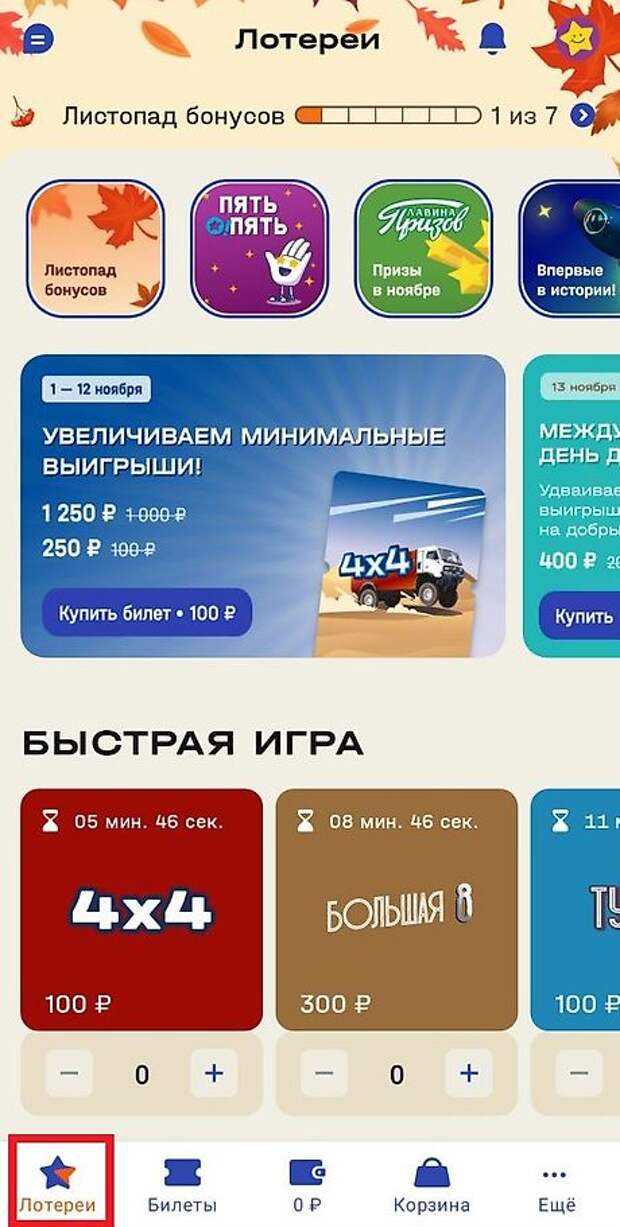Select the Лотереи tab
The width and height of the screenshot is (620, 1227).
coord(58,1186)
